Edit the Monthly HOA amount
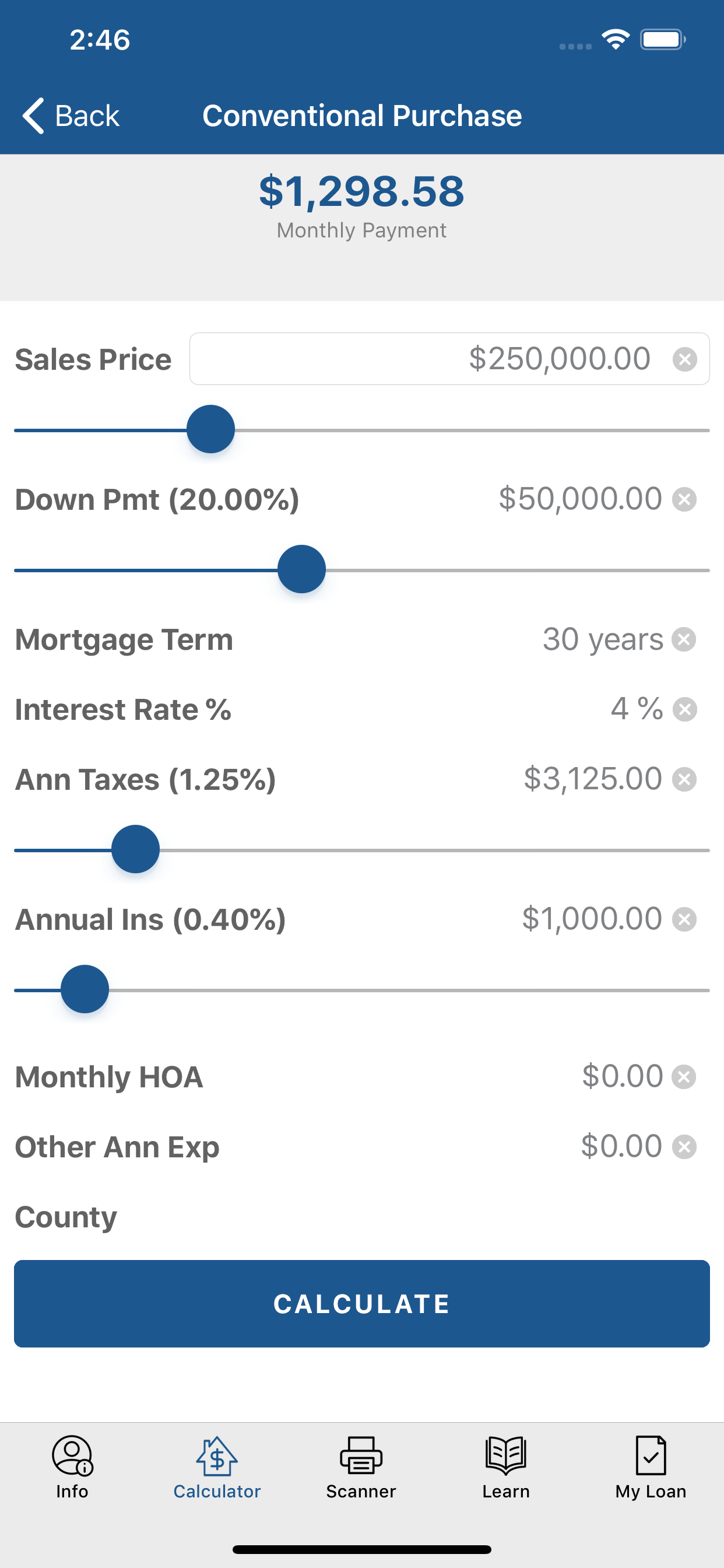Viewport: 724px width, 1568px height. click(x=622, y=1076)
